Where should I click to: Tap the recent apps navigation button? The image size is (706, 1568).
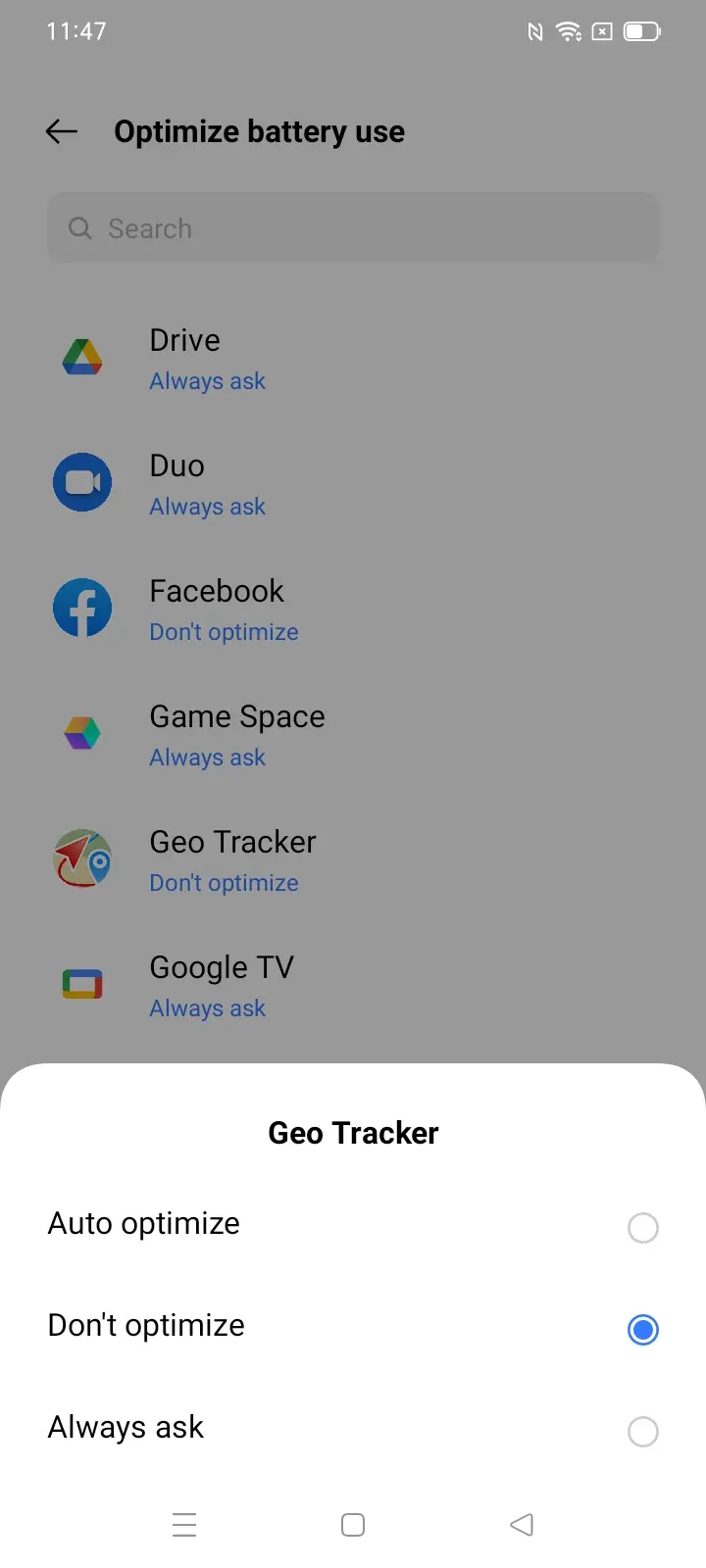point(184,1524)
